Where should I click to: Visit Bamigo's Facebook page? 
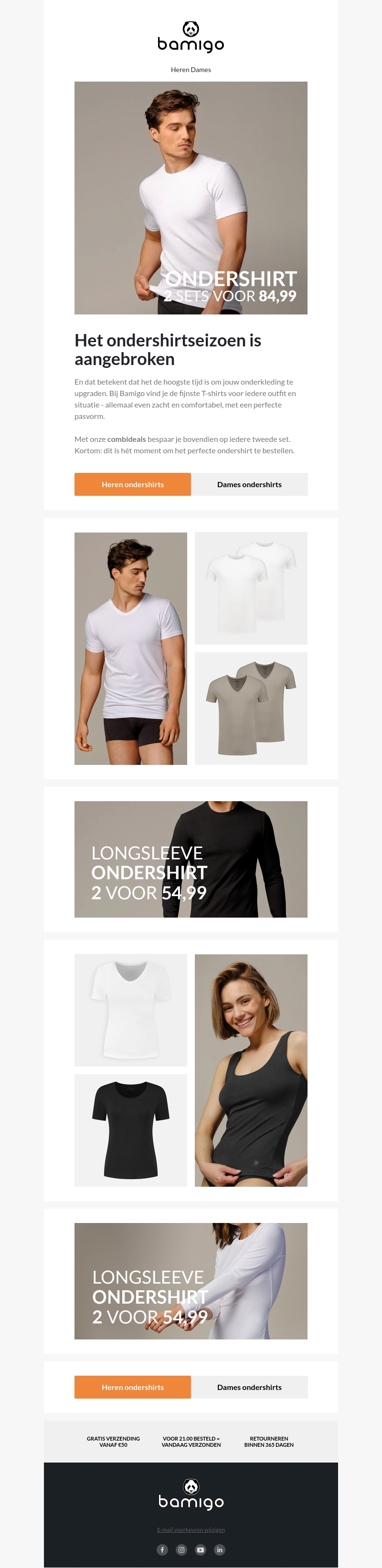pyautogui.click(x=162, y=1550)
